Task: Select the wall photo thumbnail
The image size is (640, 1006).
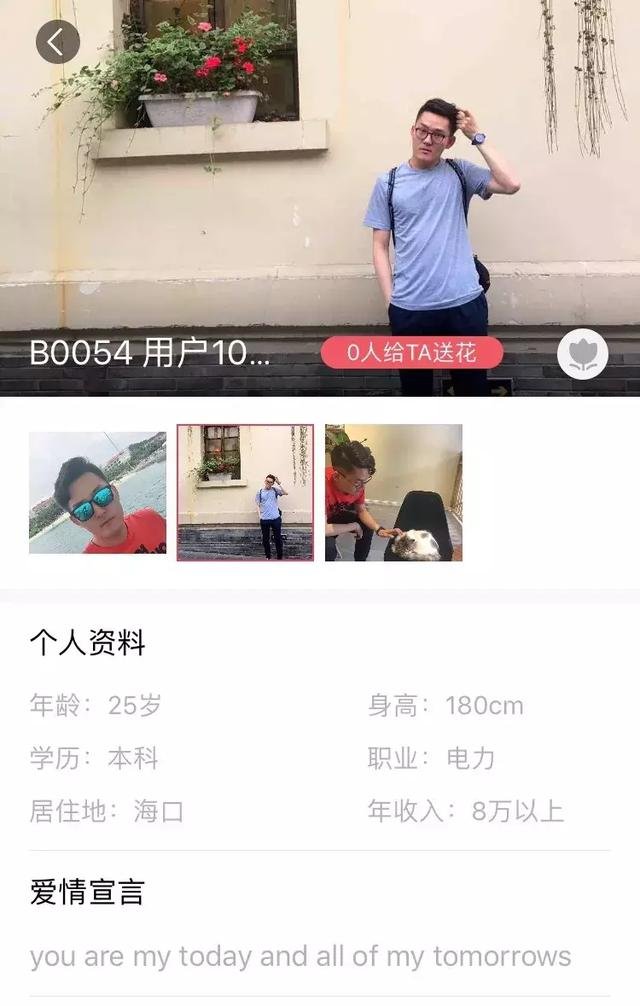Action: pos(245,492)
